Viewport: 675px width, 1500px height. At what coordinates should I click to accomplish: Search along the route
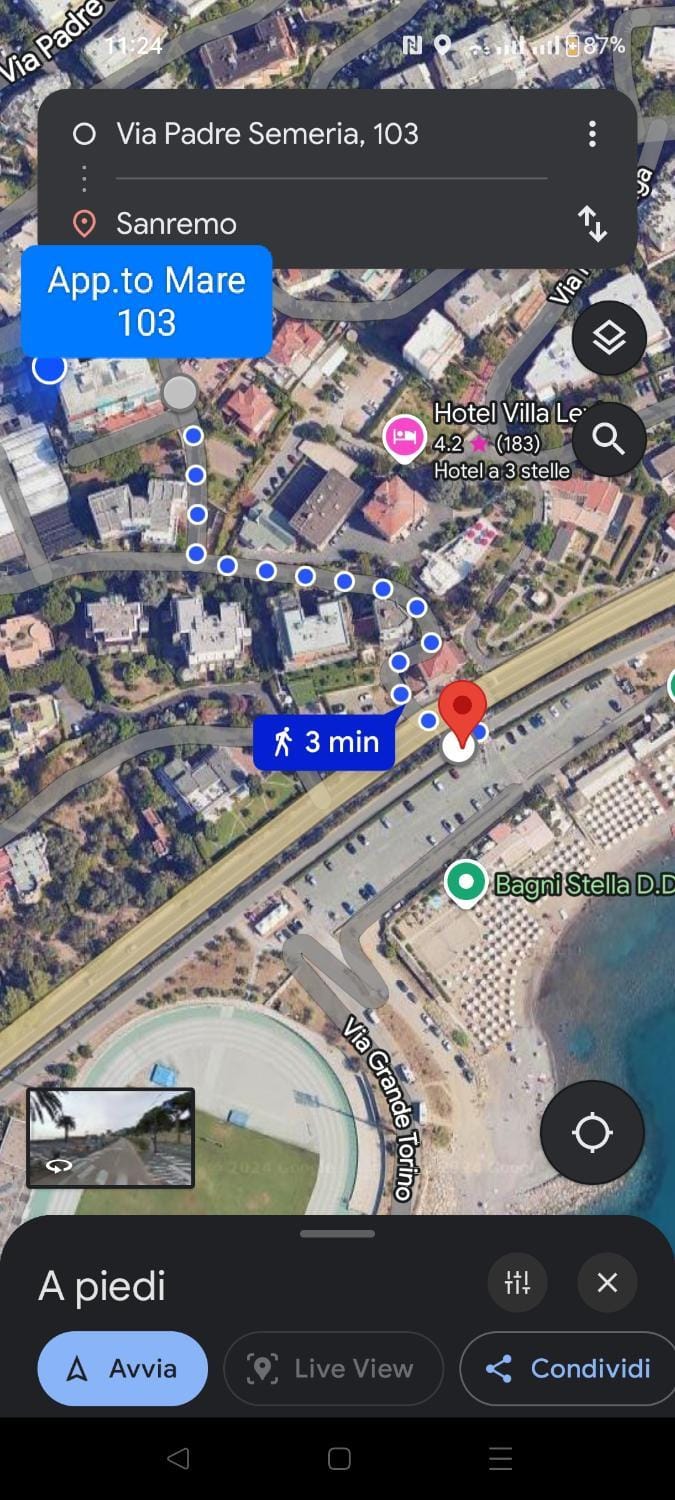(x=608, y=439)
